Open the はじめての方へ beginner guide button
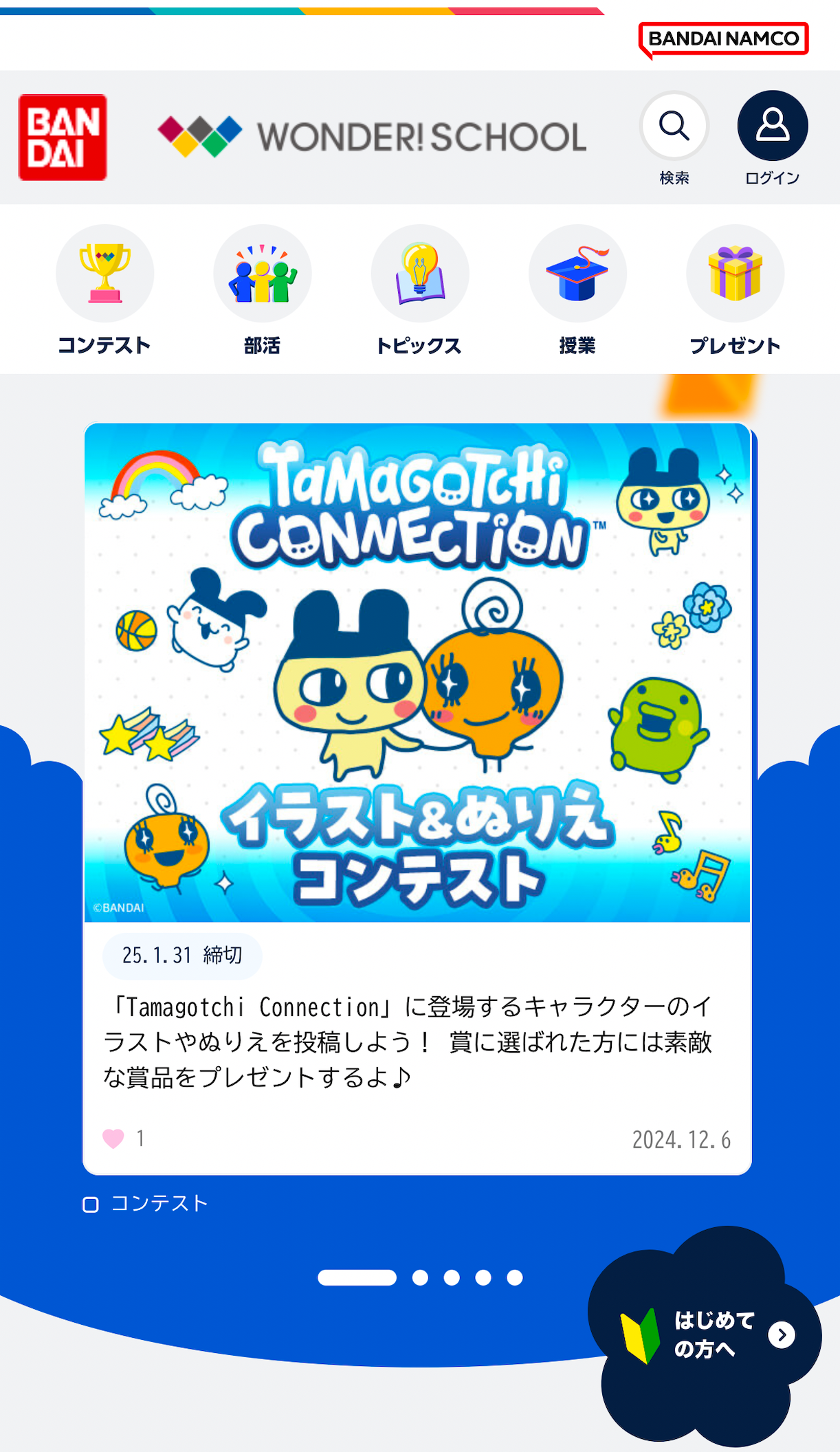This screenshot has height=1452, width=840. 705,1334
